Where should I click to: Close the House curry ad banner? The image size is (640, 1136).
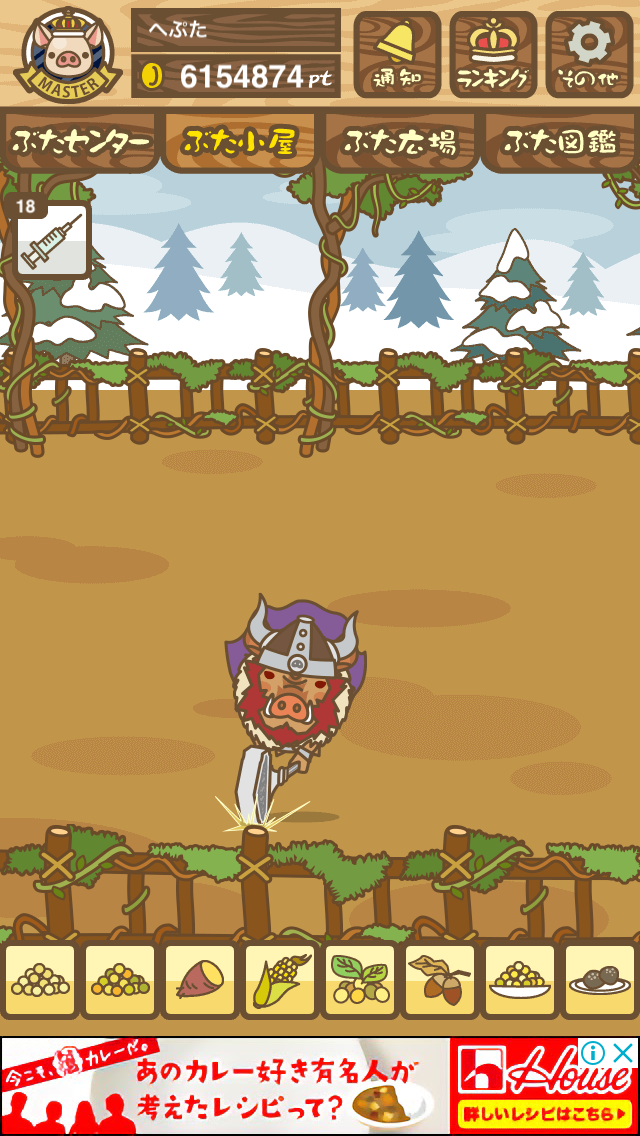[x=623, y=1052]
